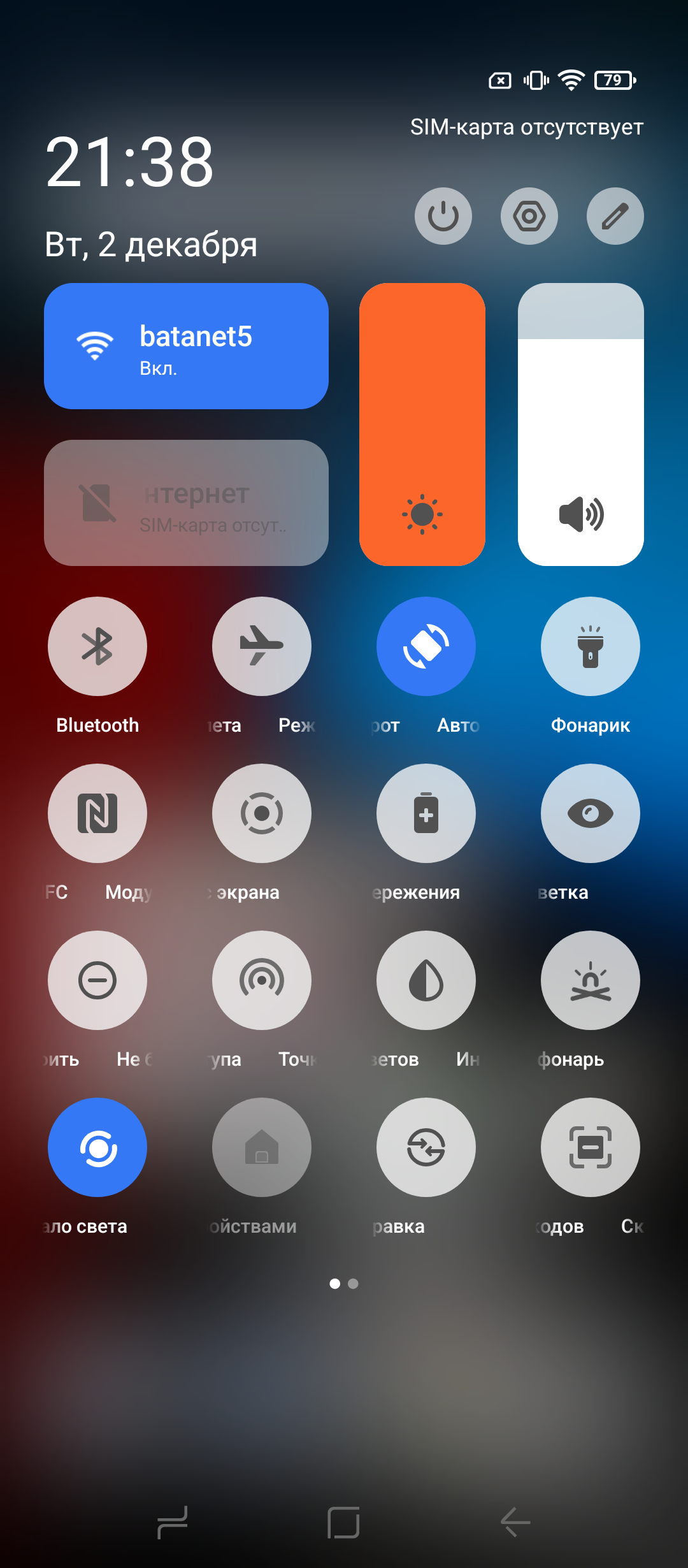The height and width of the screenshot is (1568, 688).
Task: Tap the brightness slider
Action: [422, 424]
